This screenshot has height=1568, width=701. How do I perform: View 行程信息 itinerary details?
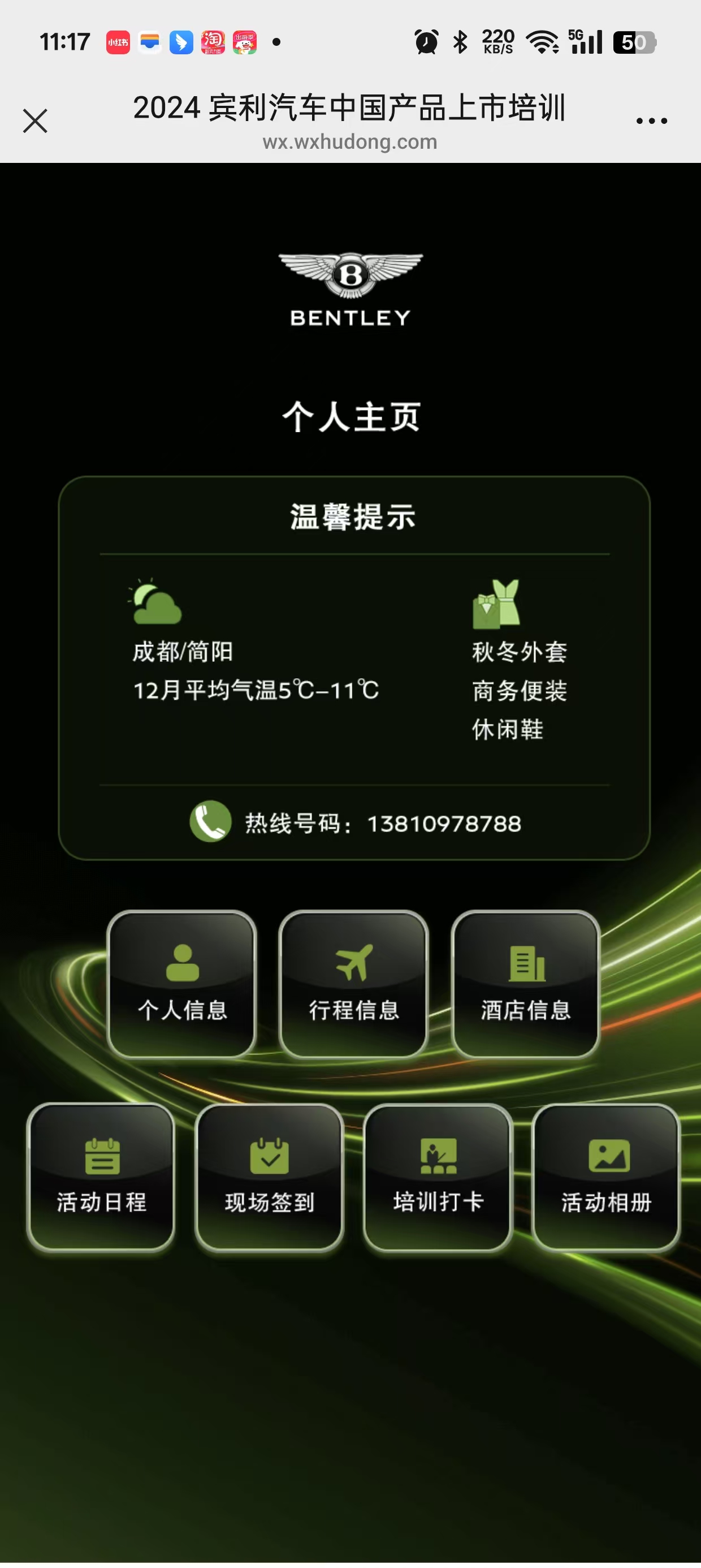[353, 984]
